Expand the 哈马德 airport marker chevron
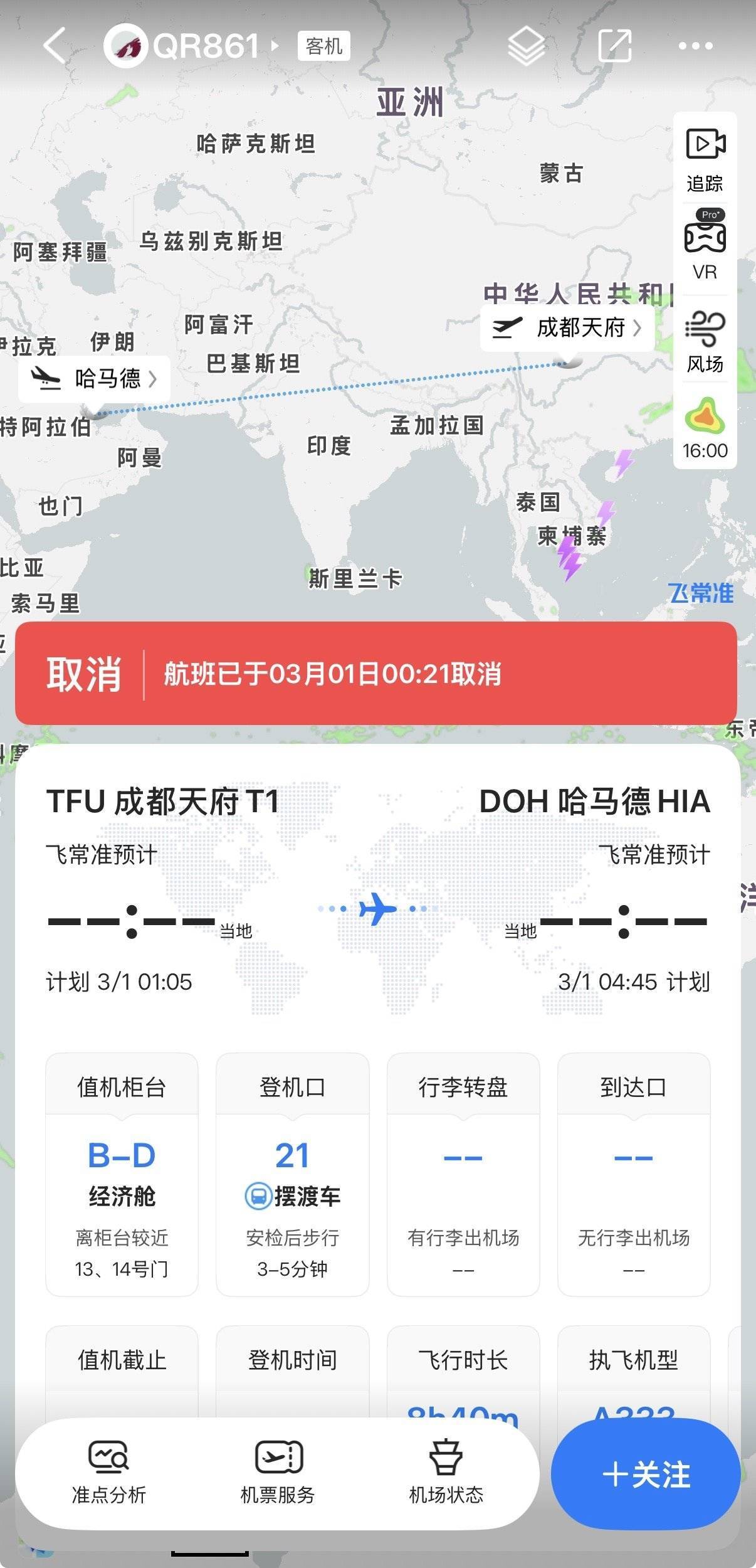Image resolution: width=756 pixels, height=1568 pixels. (x=152, y=378)
